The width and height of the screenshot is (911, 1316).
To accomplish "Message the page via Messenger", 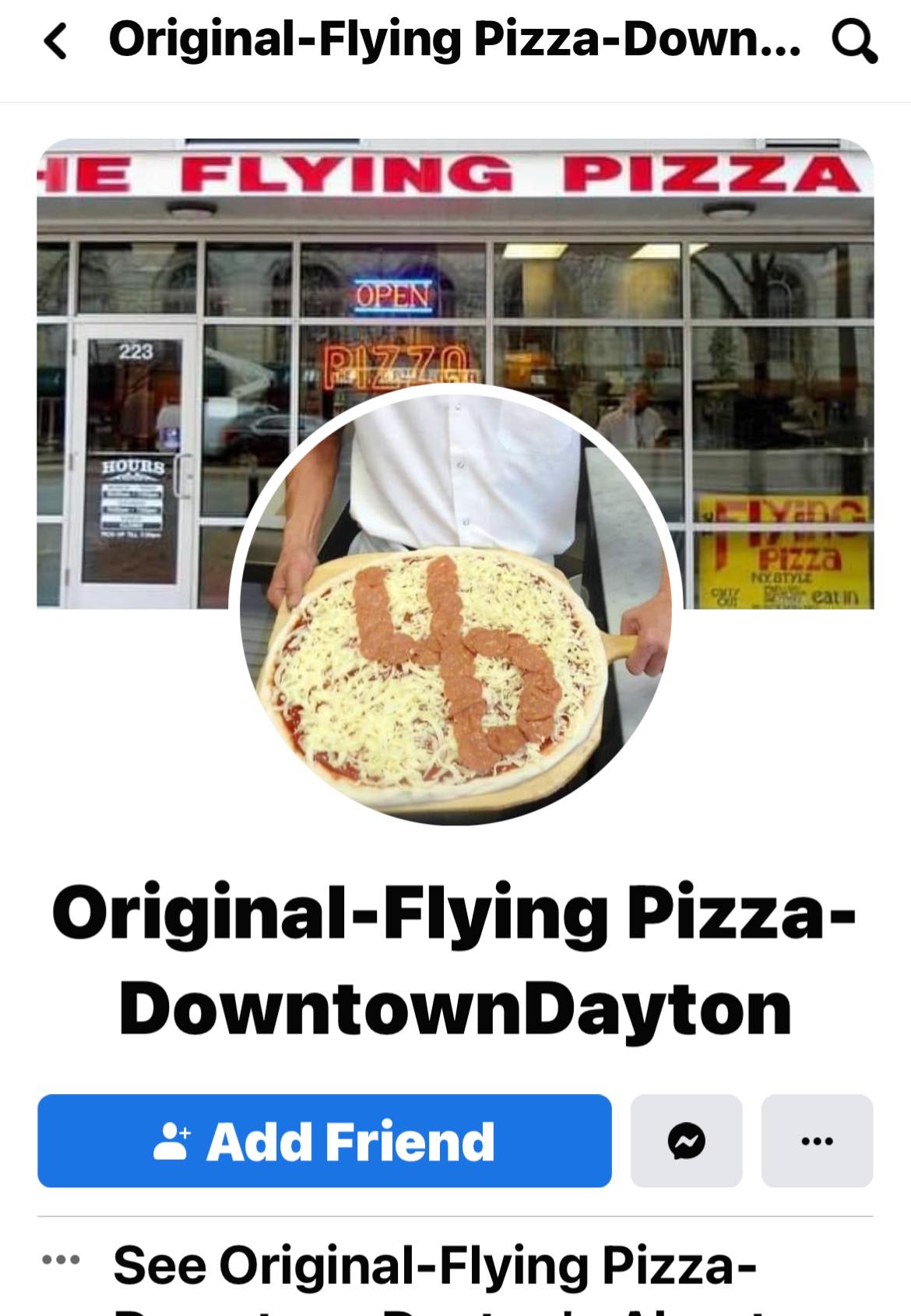I will (686, 1141).
